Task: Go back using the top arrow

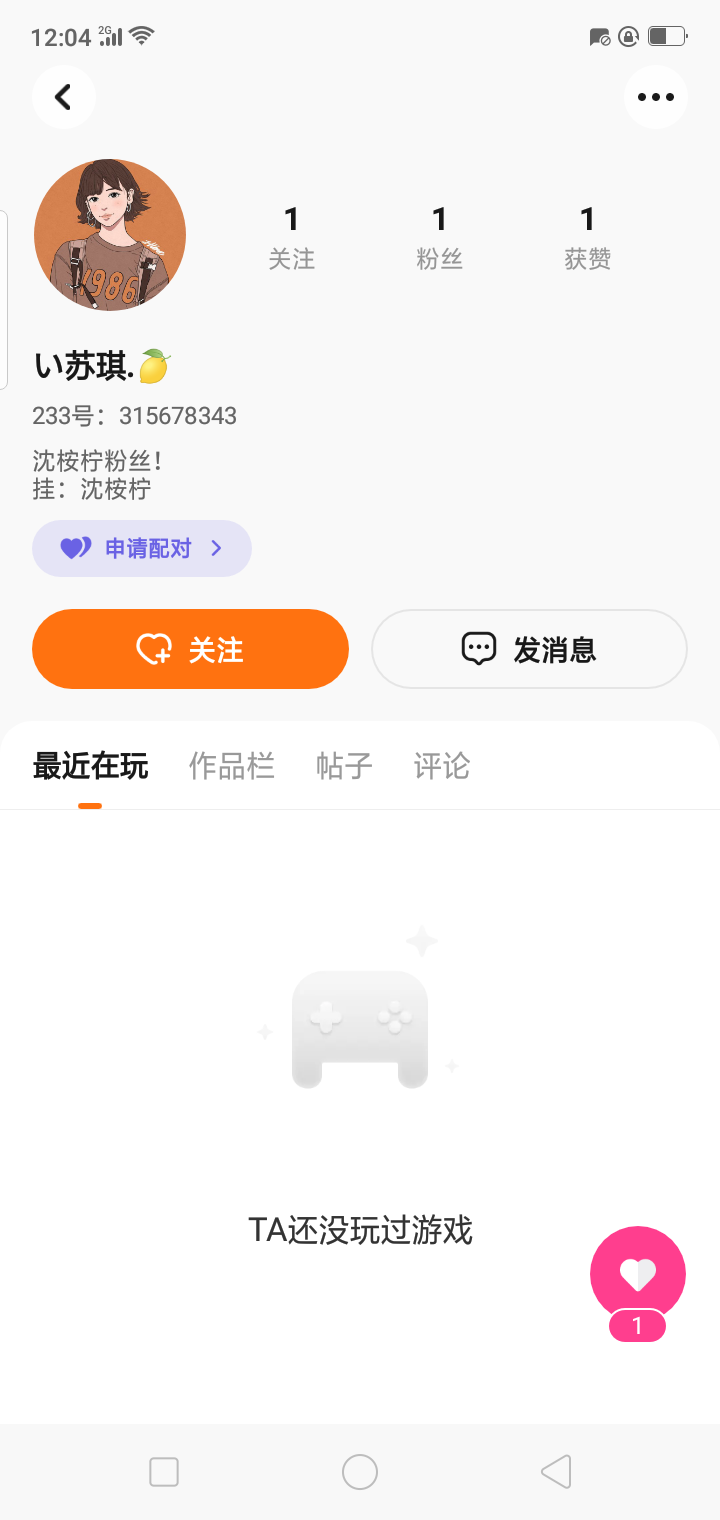Action: coord(63,97)
